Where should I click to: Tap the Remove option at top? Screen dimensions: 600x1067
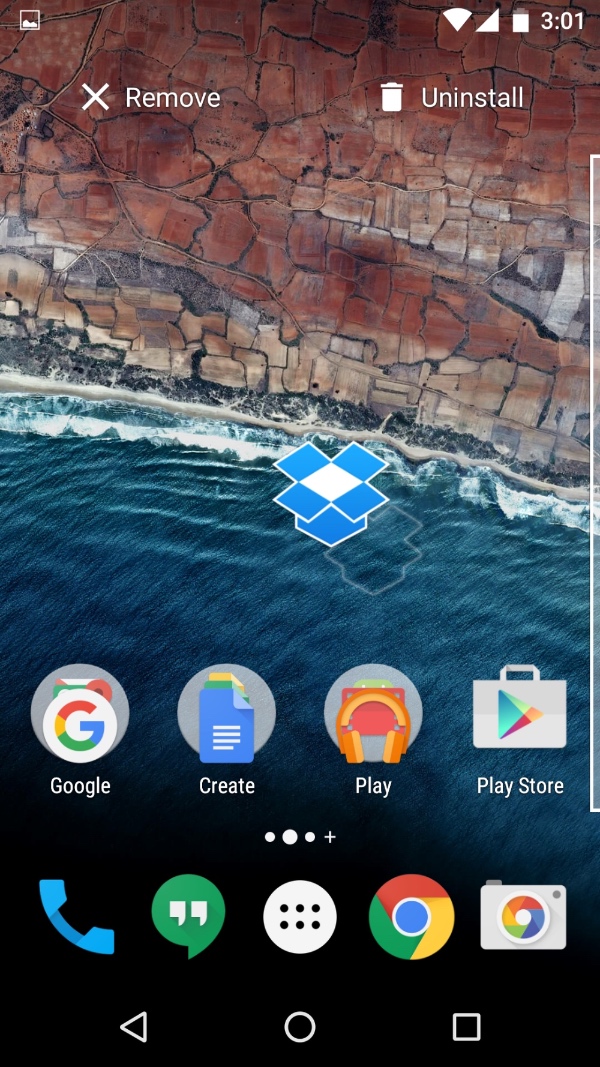click(151, 97)
